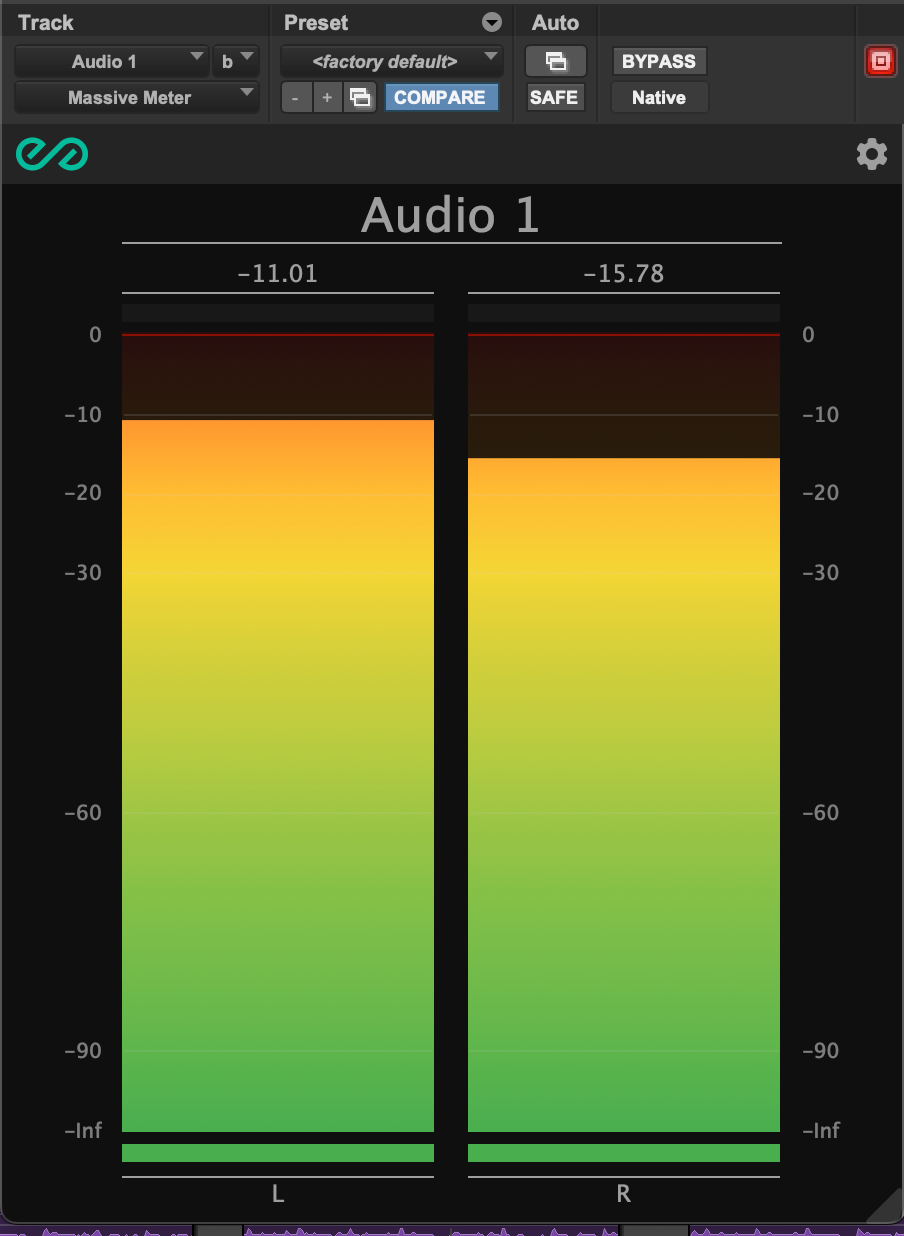The image size is (904, 1236).
Task: Reset the left channel peak value -11.01
Action: (277, 274)
